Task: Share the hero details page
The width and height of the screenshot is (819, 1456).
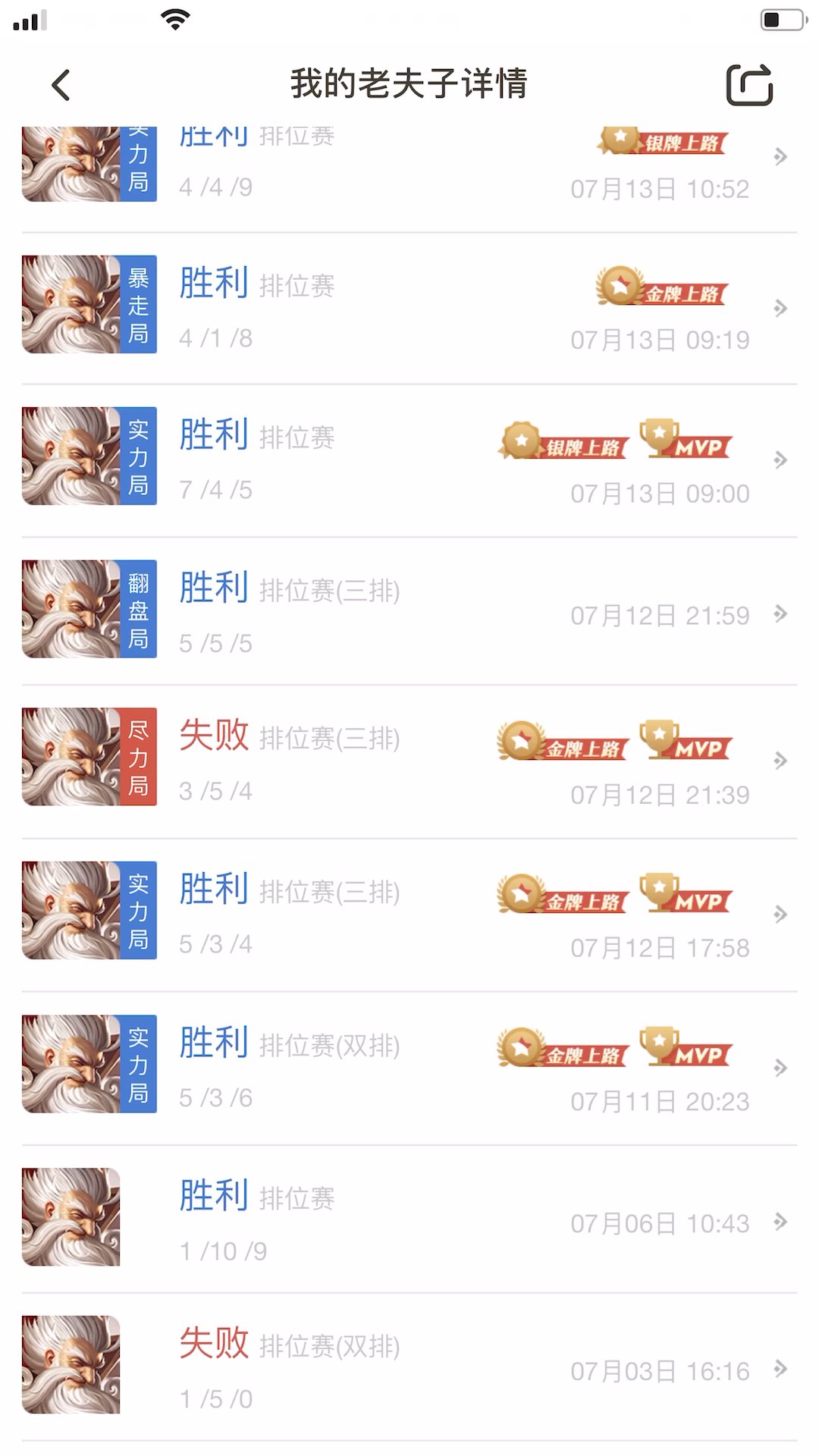Action: tap(749, 85)
